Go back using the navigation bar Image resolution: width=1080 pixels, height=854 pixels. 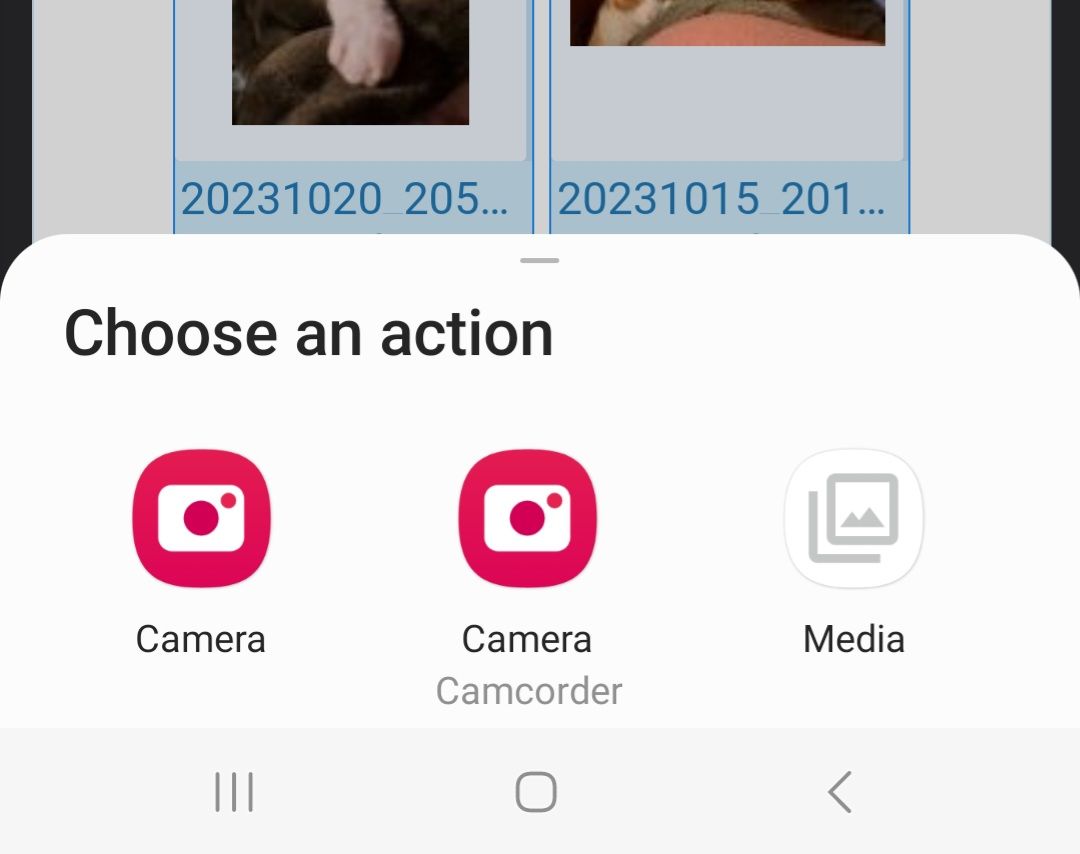[840, 792]
